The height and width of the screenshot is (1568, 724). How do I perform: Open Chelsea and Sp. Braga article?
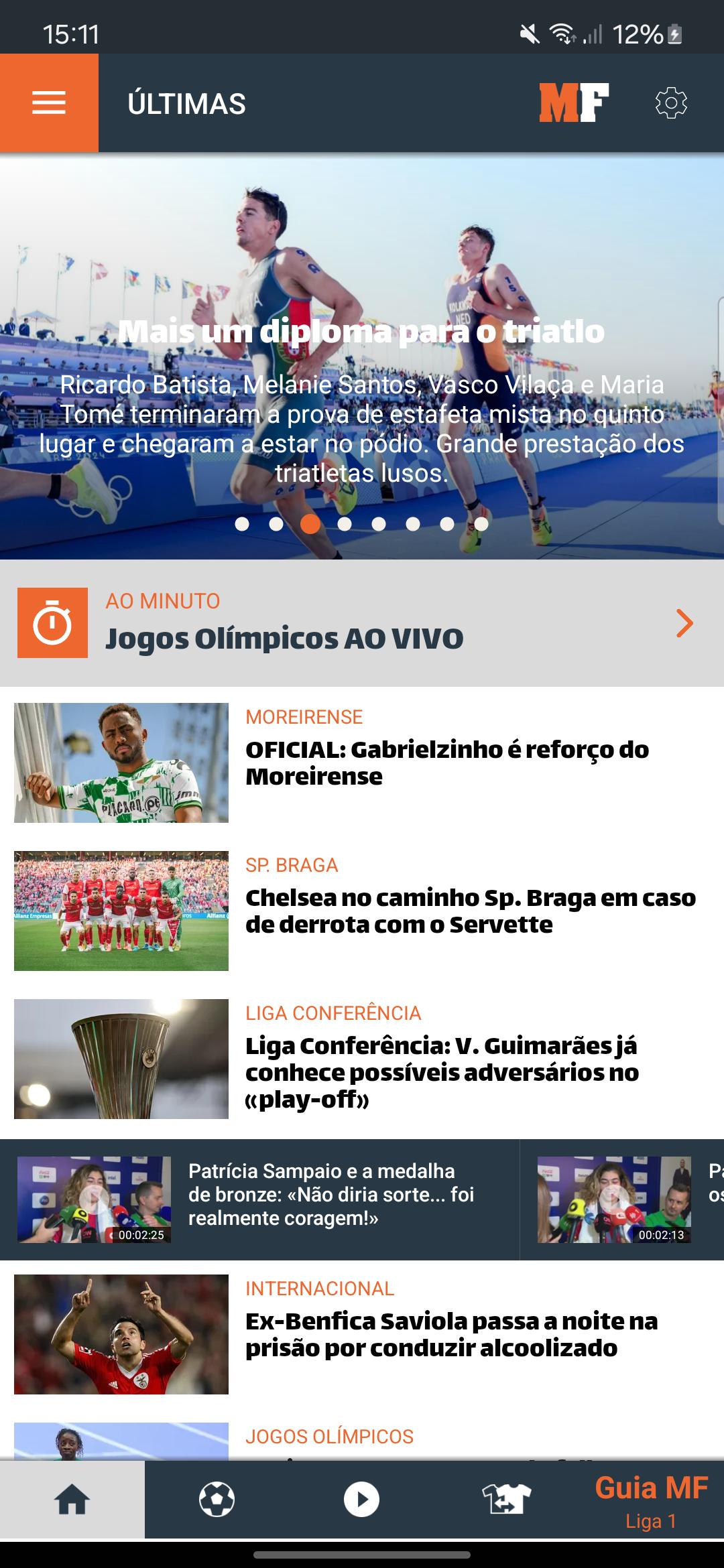(469, 911)
